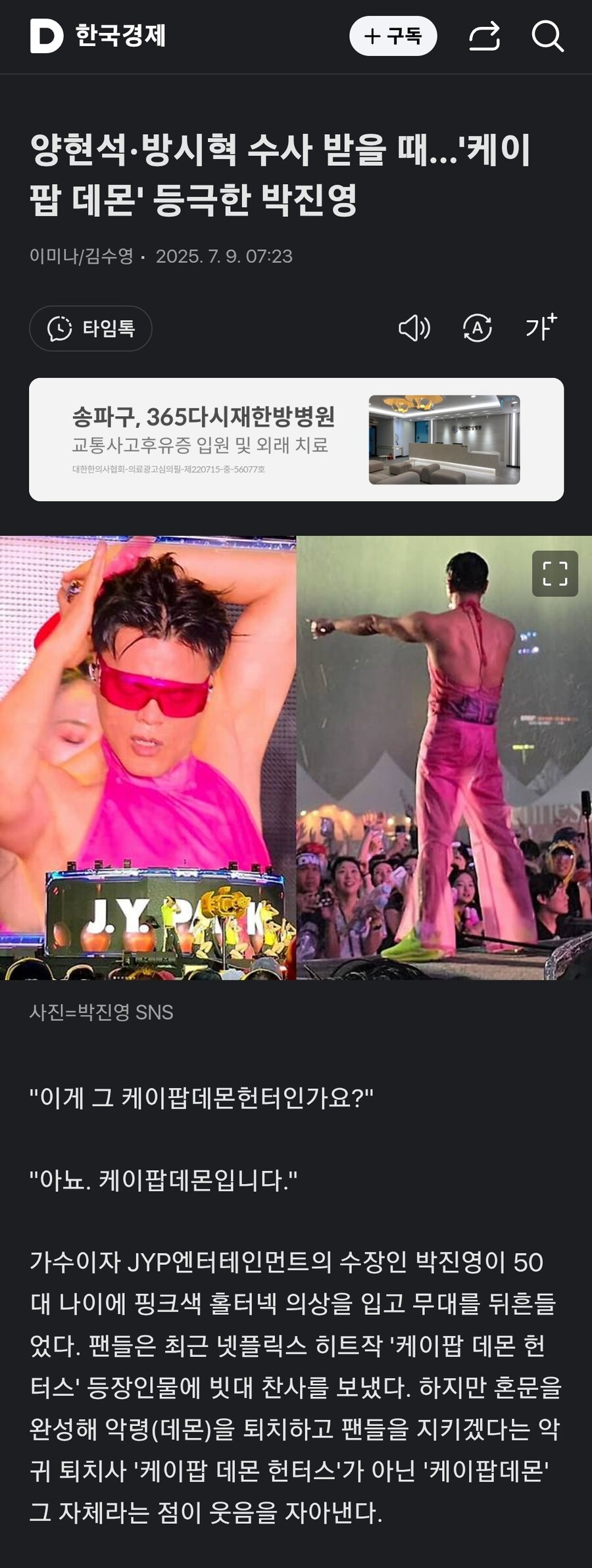Subscribe to 한국경제 with the 구독 button
The height and width of the screenshot is (1568, 592).
(393, 36)
